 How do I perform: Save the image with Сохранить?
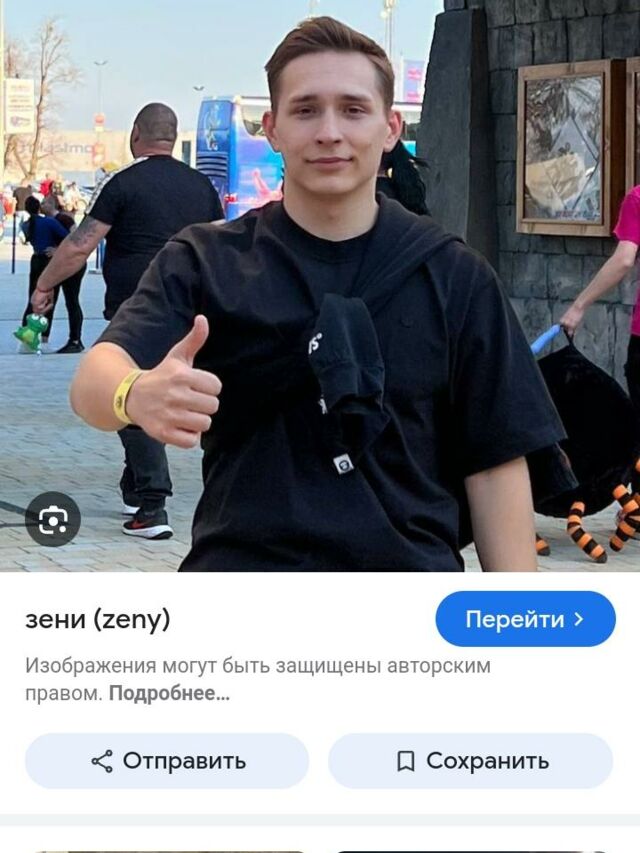coord(470,761)
